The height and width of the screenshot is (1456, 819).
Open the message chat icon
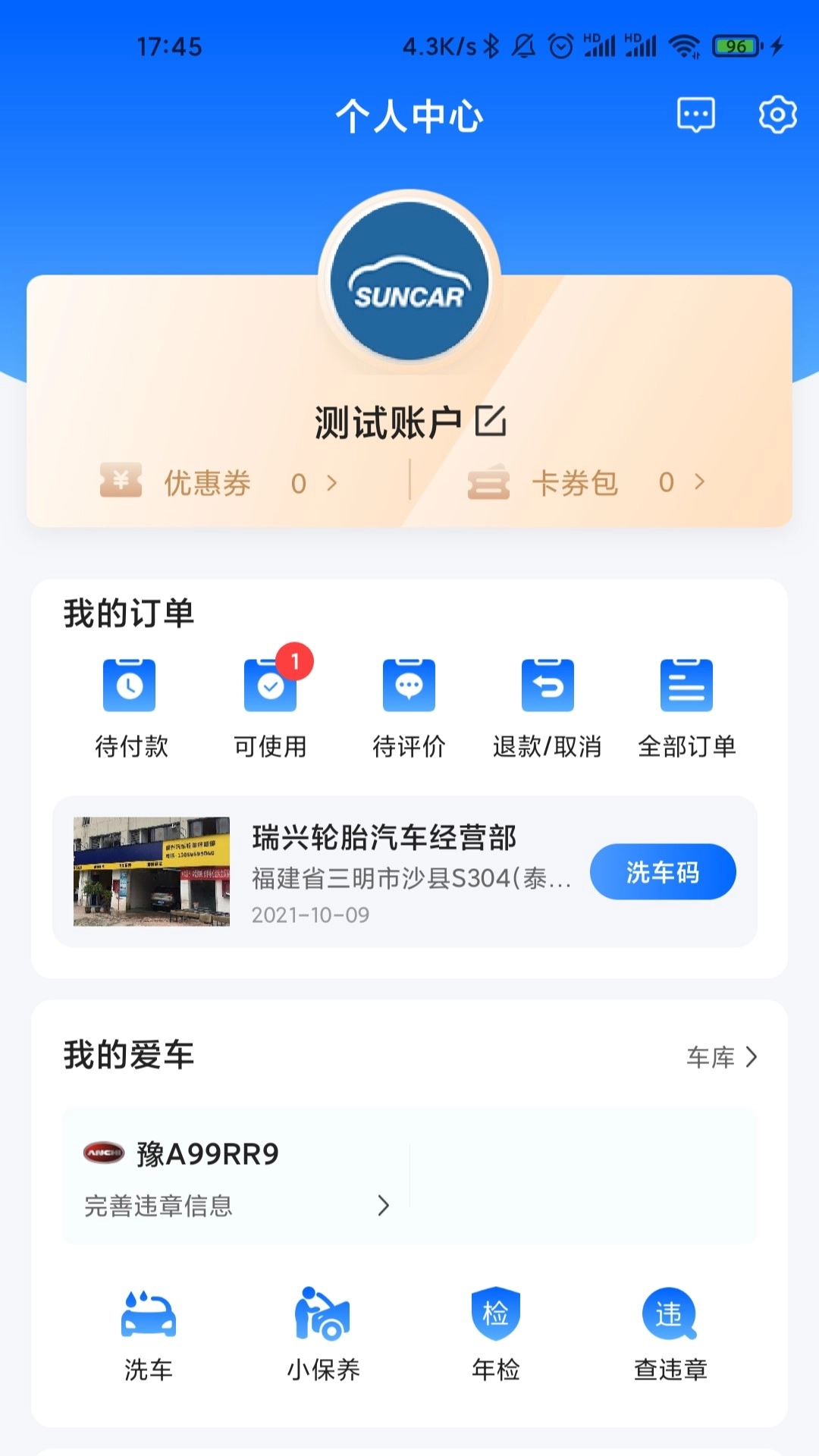coord(695,114)
